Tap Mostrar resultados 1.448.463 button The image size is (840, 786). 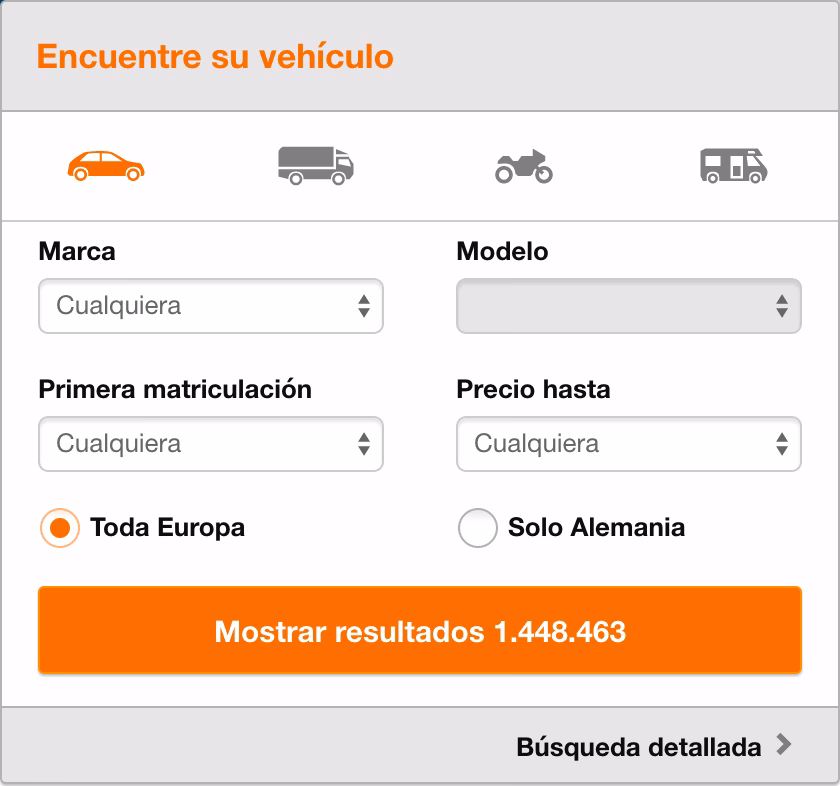point(420,631)
